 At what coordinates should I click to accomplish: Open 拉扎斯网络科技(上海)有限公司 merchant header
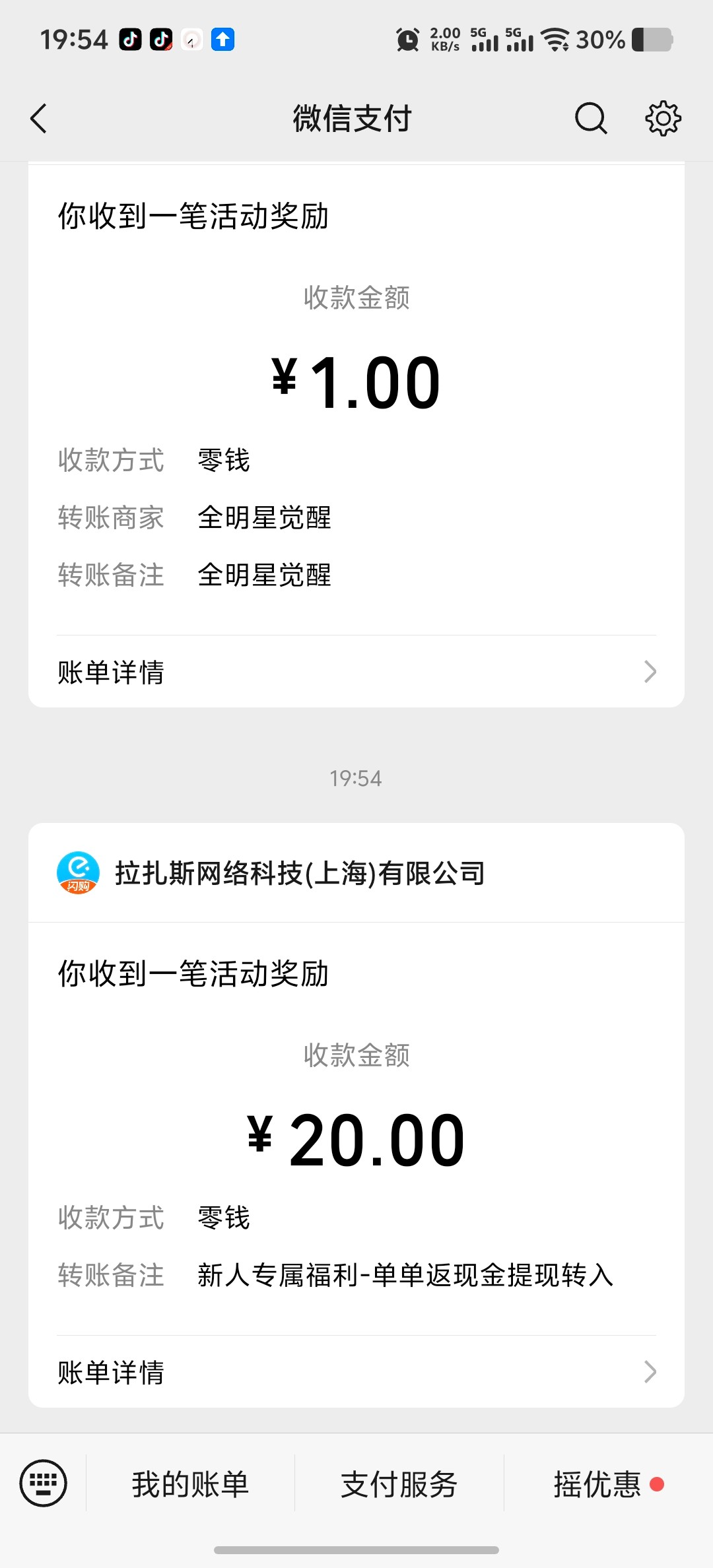(300, 873)
